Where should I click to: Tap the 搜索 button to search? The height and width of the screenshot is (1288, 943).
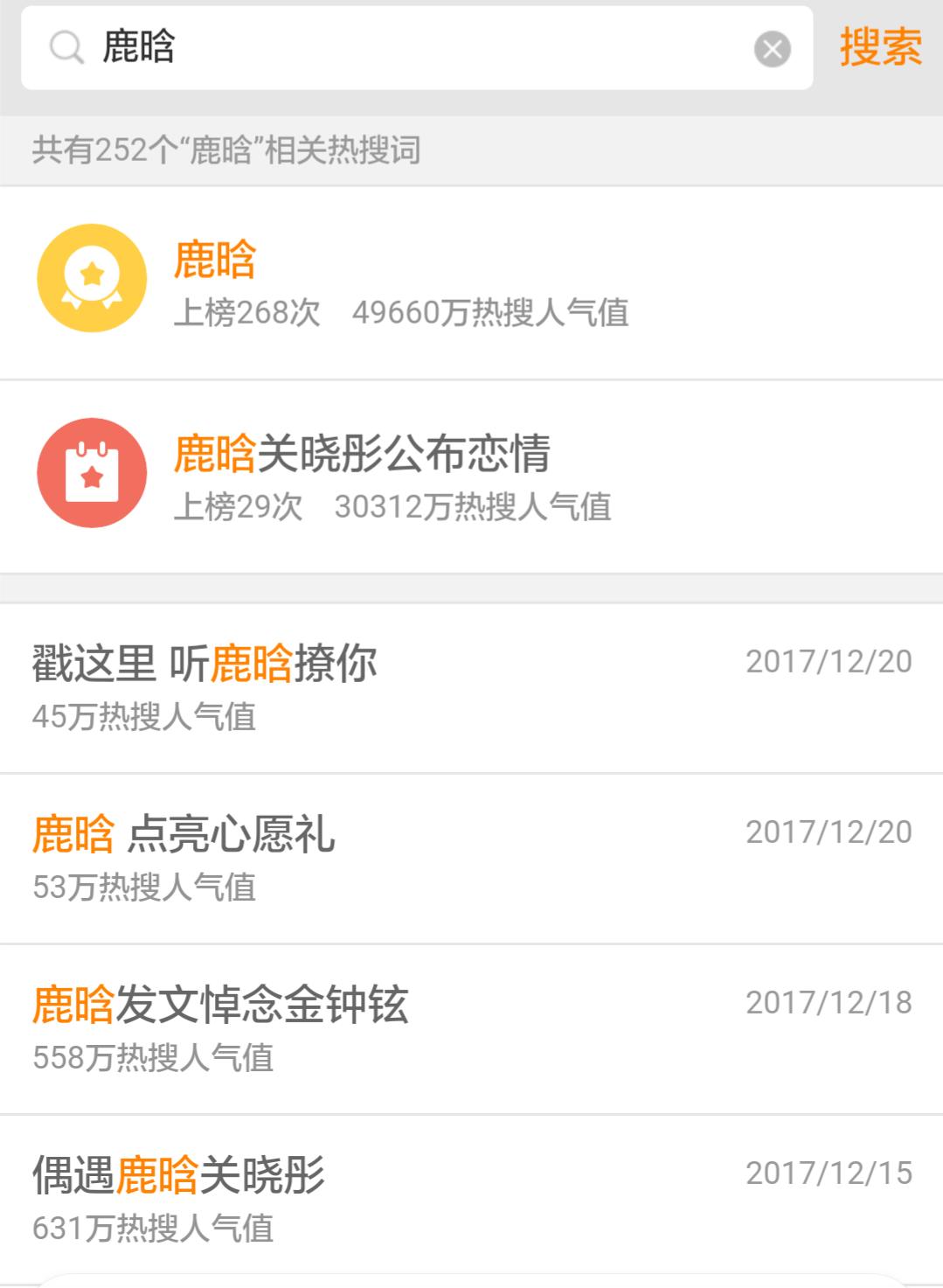tap(881, 47)
